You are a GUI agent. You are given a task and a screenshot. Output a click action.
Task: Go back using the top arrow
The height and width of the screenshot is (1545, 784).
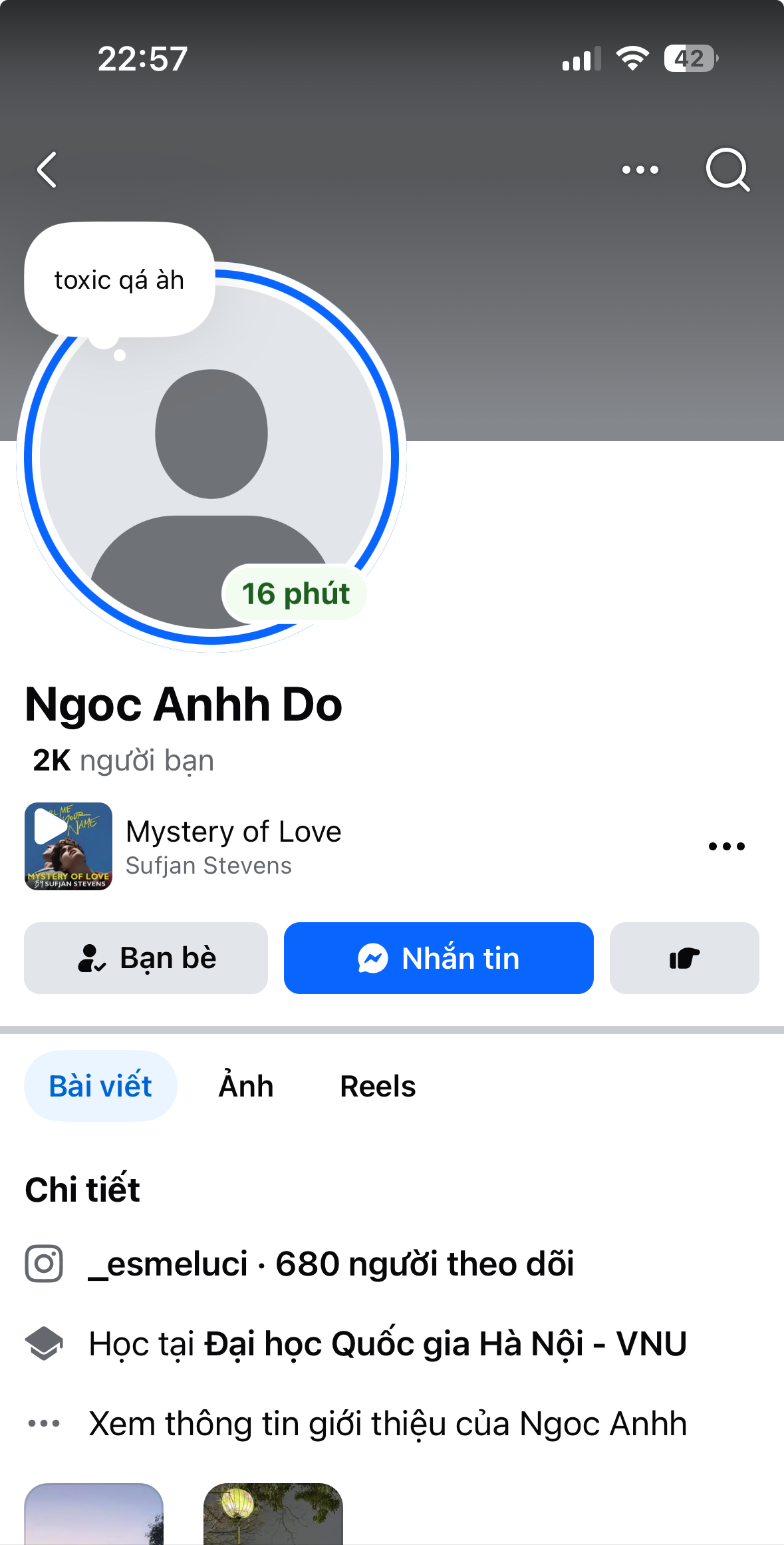pyautogui.click(x=47, y=170)
